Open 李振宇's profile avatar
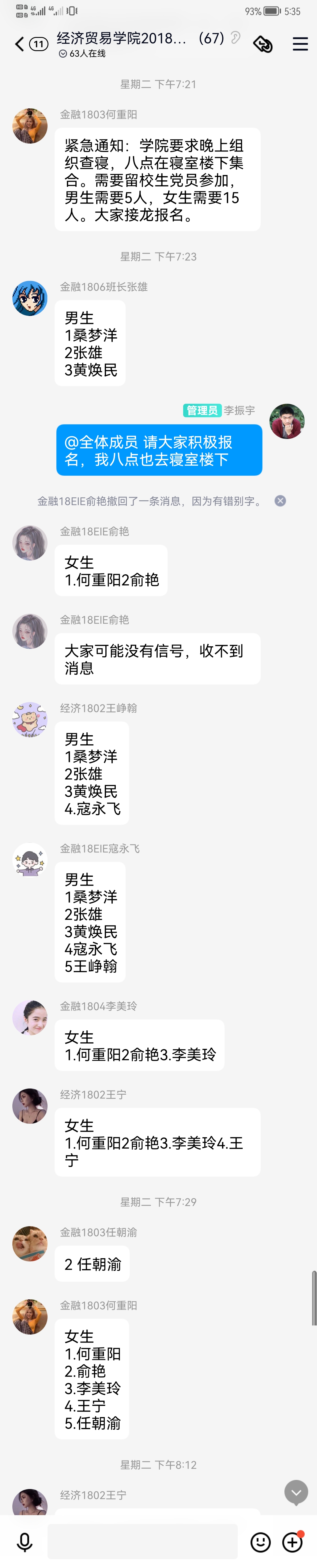Image resolution: width=317 pixels, height=1568 pixels. coord(286,421)
